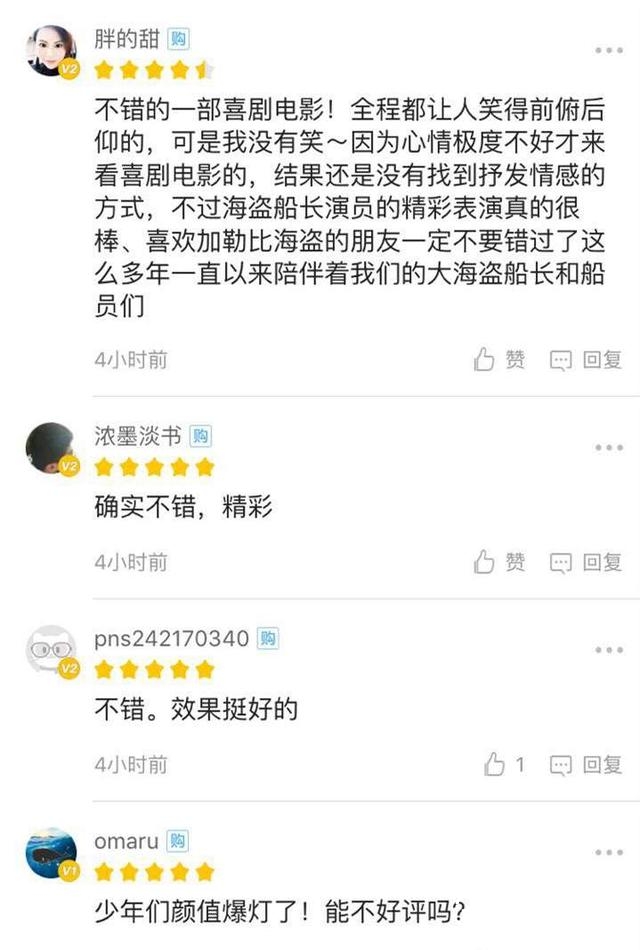The image size is (640, 950).
Task: Reply to pns242170340's review
Action: pos(587,765)
